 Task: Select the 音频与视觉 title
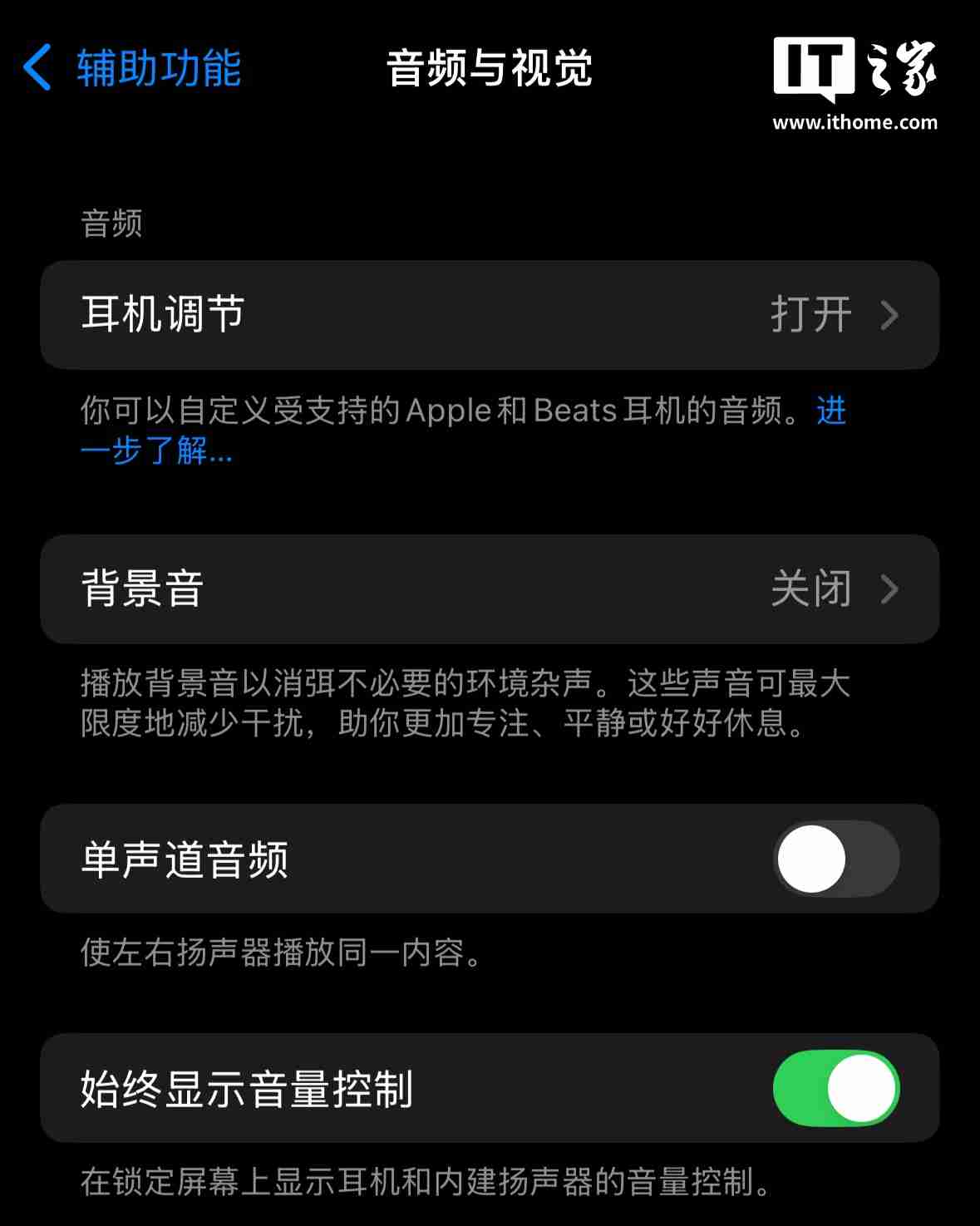tap(490, 71)
